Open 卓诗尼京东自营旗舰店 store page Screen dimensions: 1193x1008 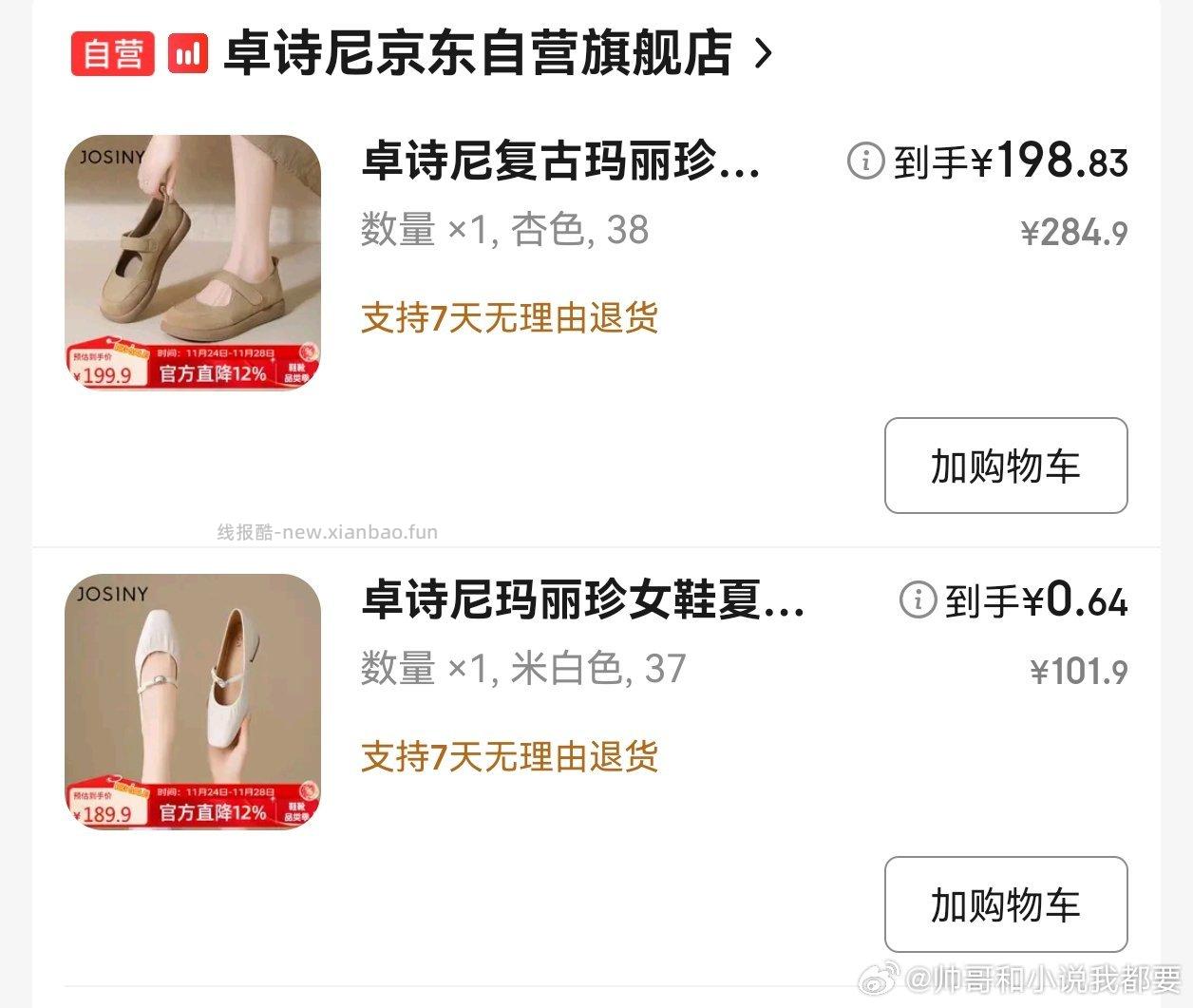[478, 53]
